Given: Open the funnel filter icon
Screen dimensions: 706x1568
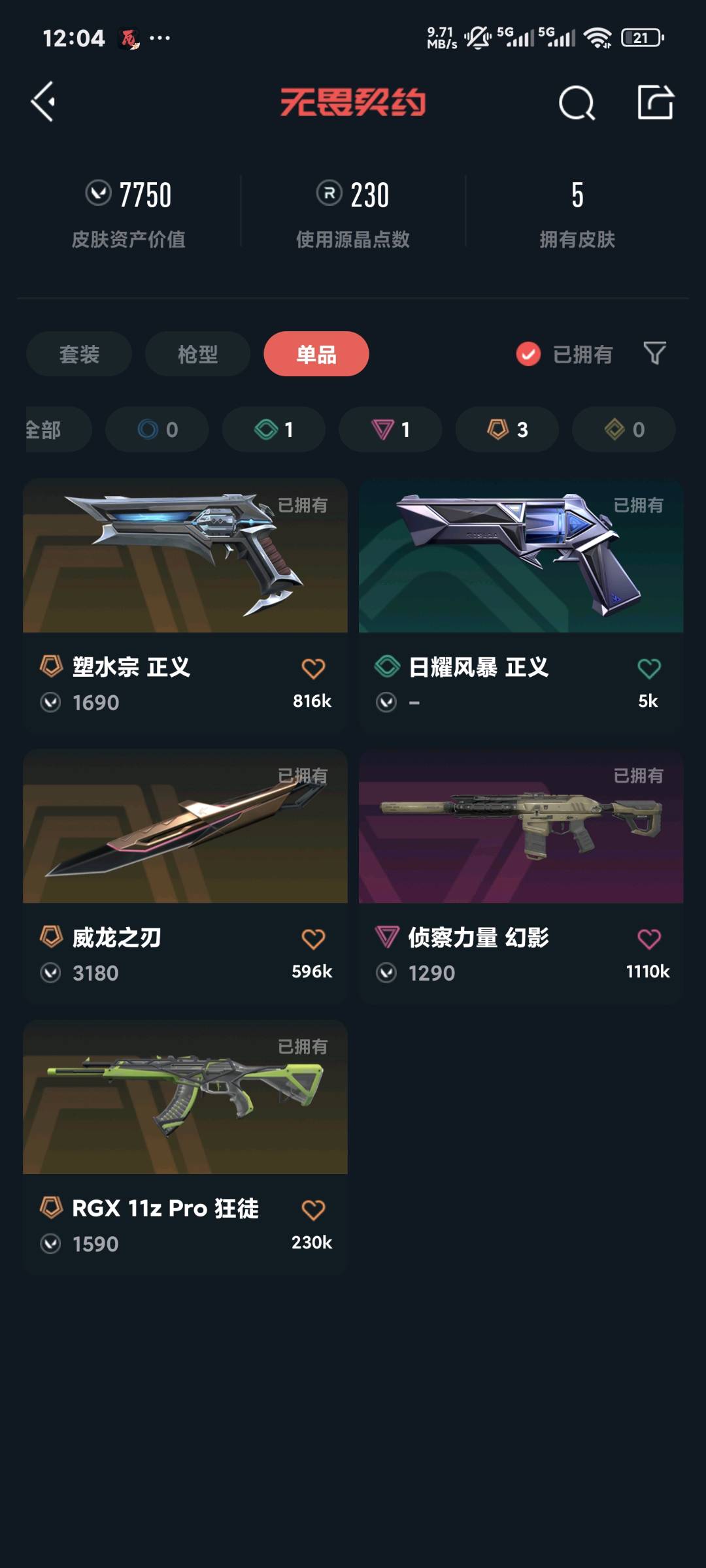Looking at the screenshot, I should point(654,353).
